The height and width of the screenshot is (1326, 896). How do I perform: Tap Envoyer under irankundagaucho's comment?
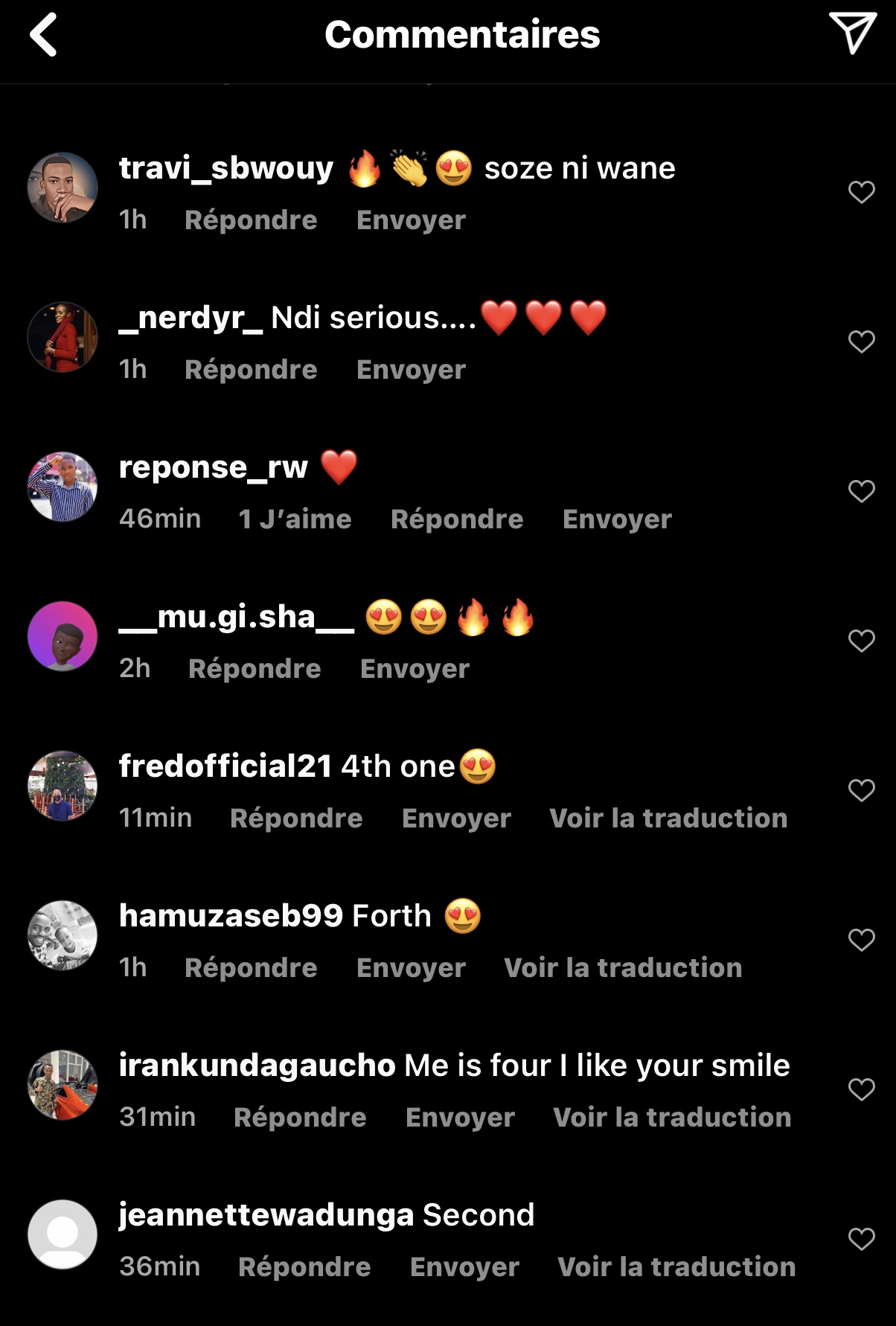tap(460, 1118)
